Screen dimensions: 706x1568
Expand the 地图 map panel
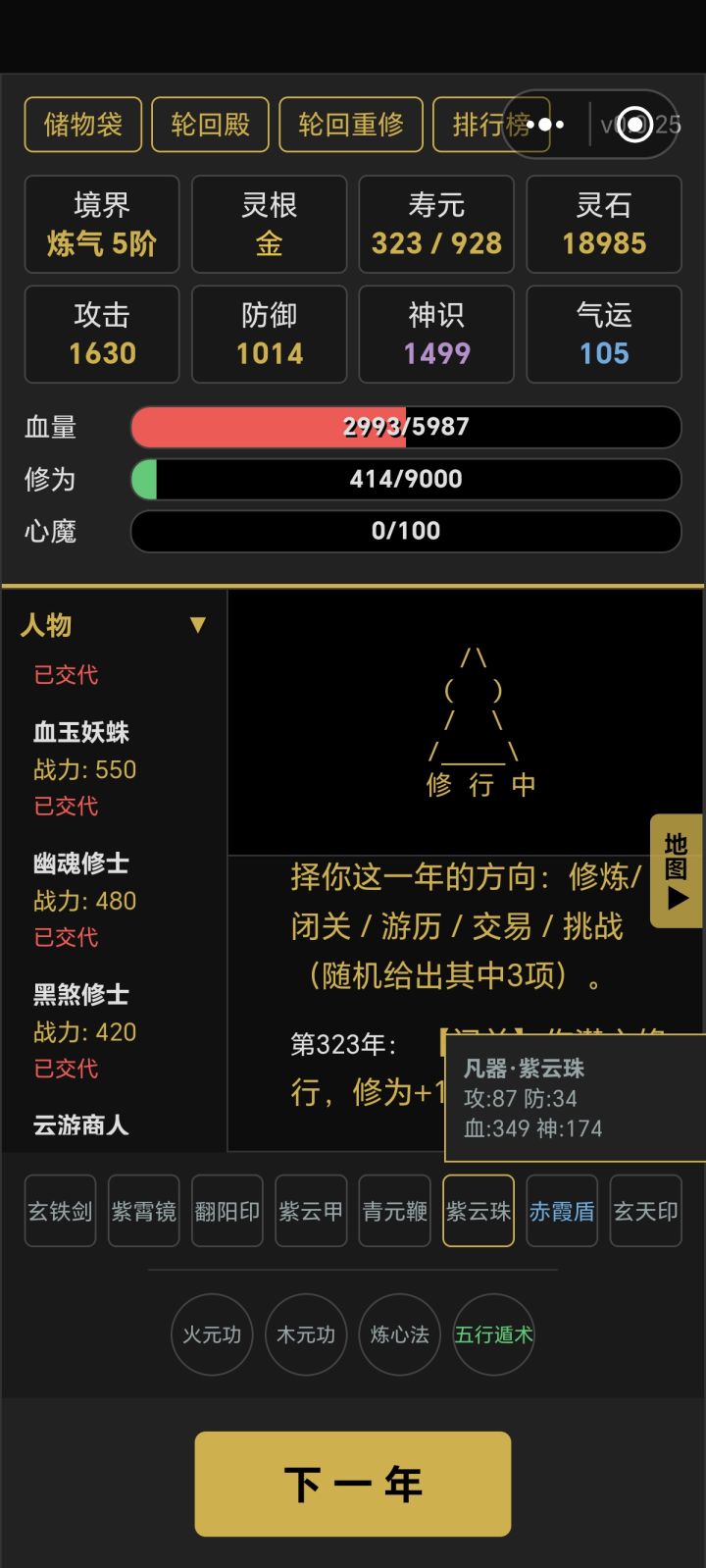[678, 872]
